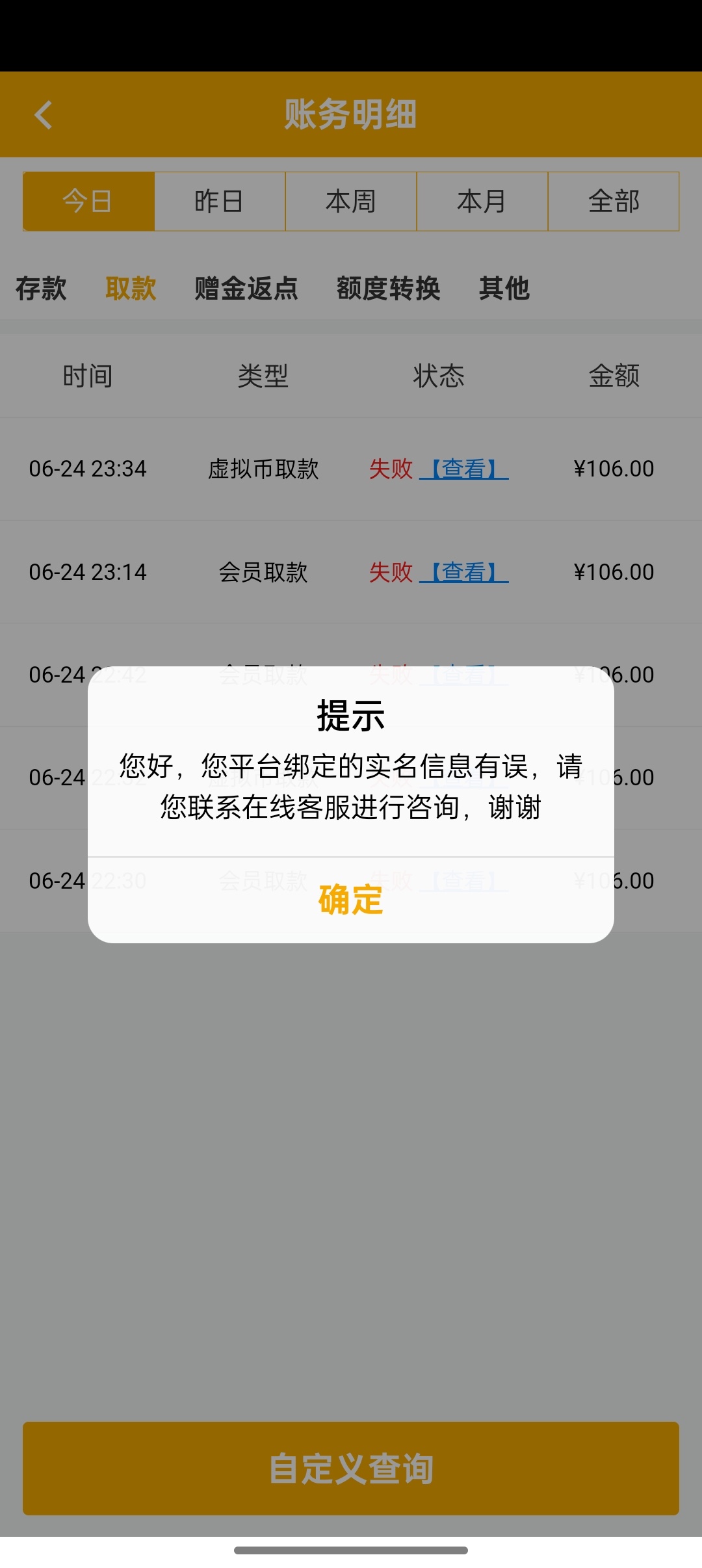The image size is (702, 1568).
Task: Switch to the 本周 date filter tab
Action: 351,202
